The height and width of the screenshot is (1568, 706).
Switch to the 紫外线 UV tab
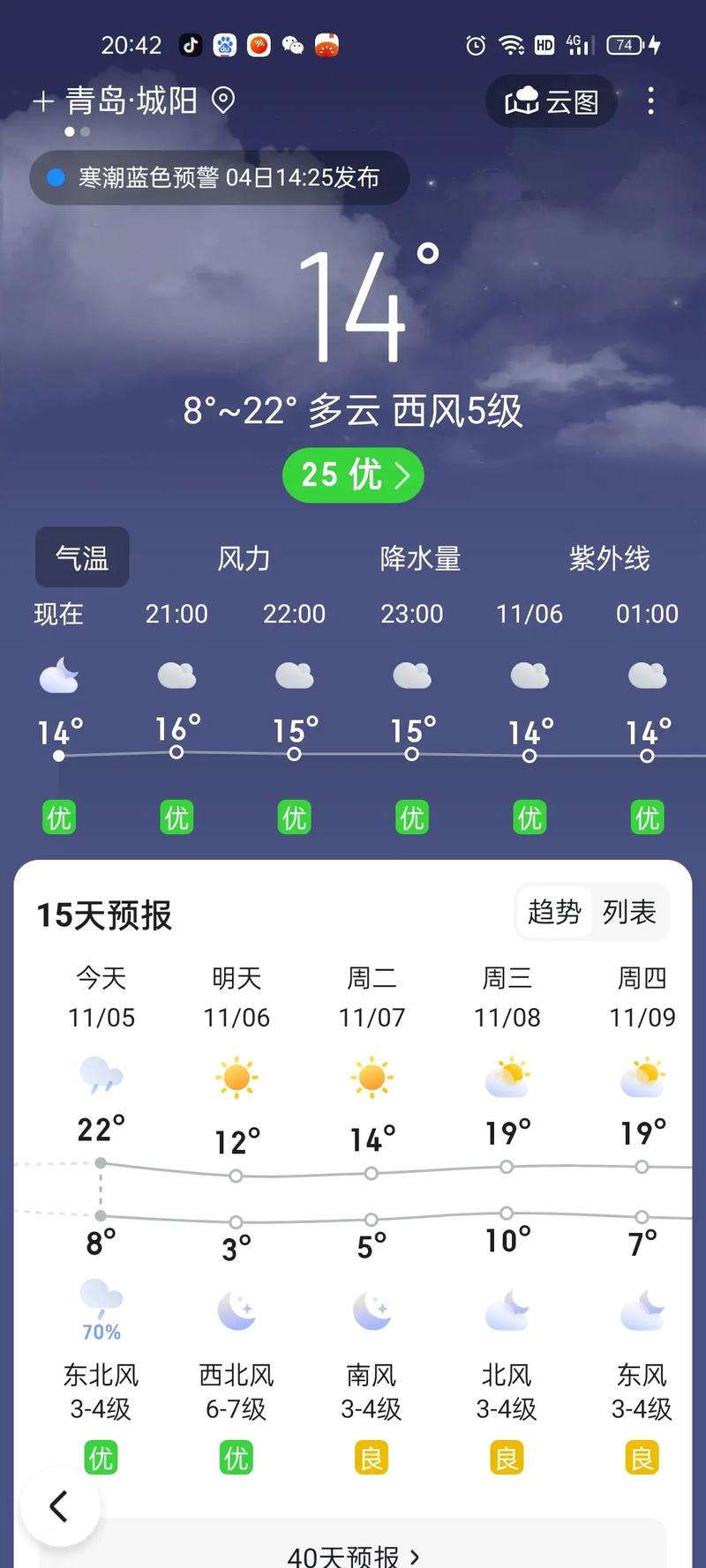(x=610, y=557)
